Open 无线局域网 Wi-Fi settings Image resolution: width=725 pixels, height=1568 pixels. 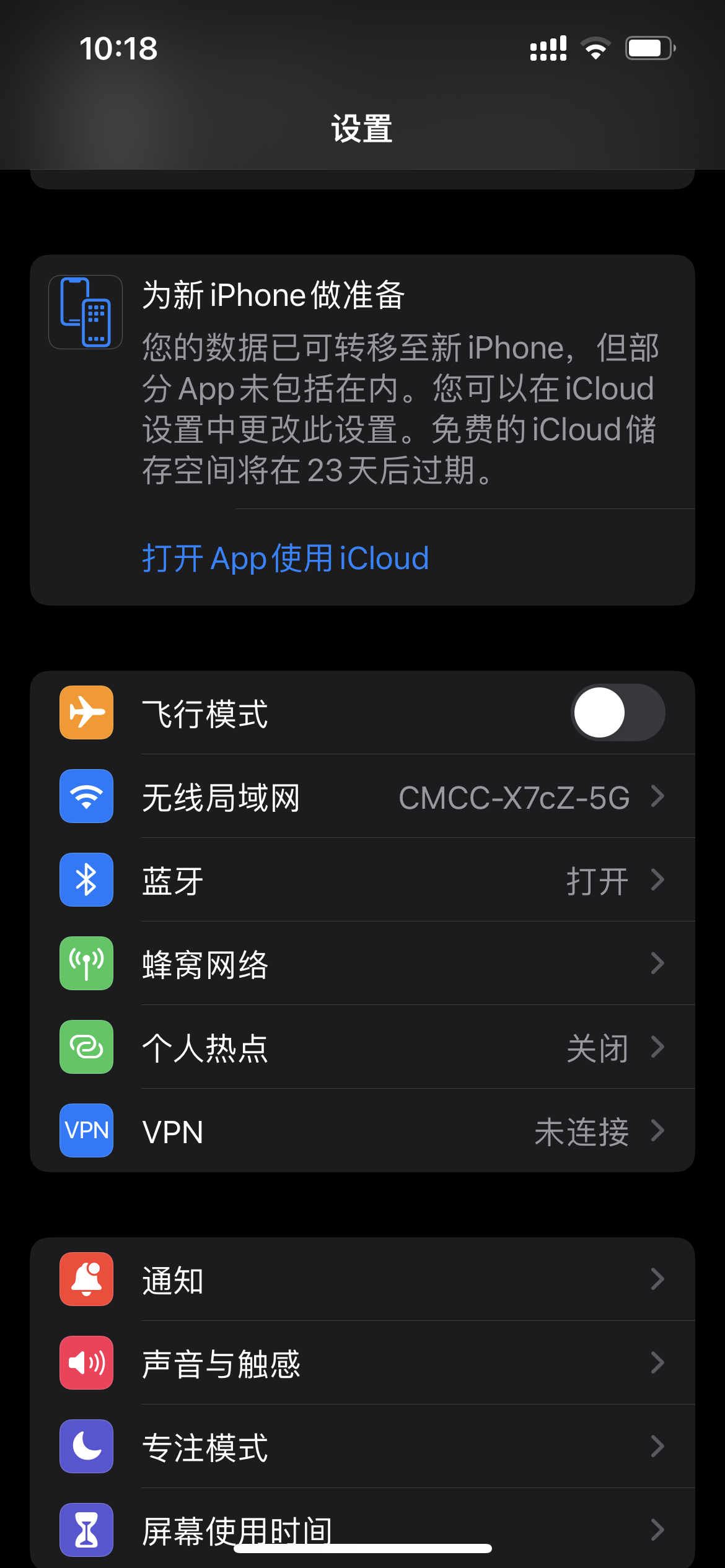coord(362,796)
